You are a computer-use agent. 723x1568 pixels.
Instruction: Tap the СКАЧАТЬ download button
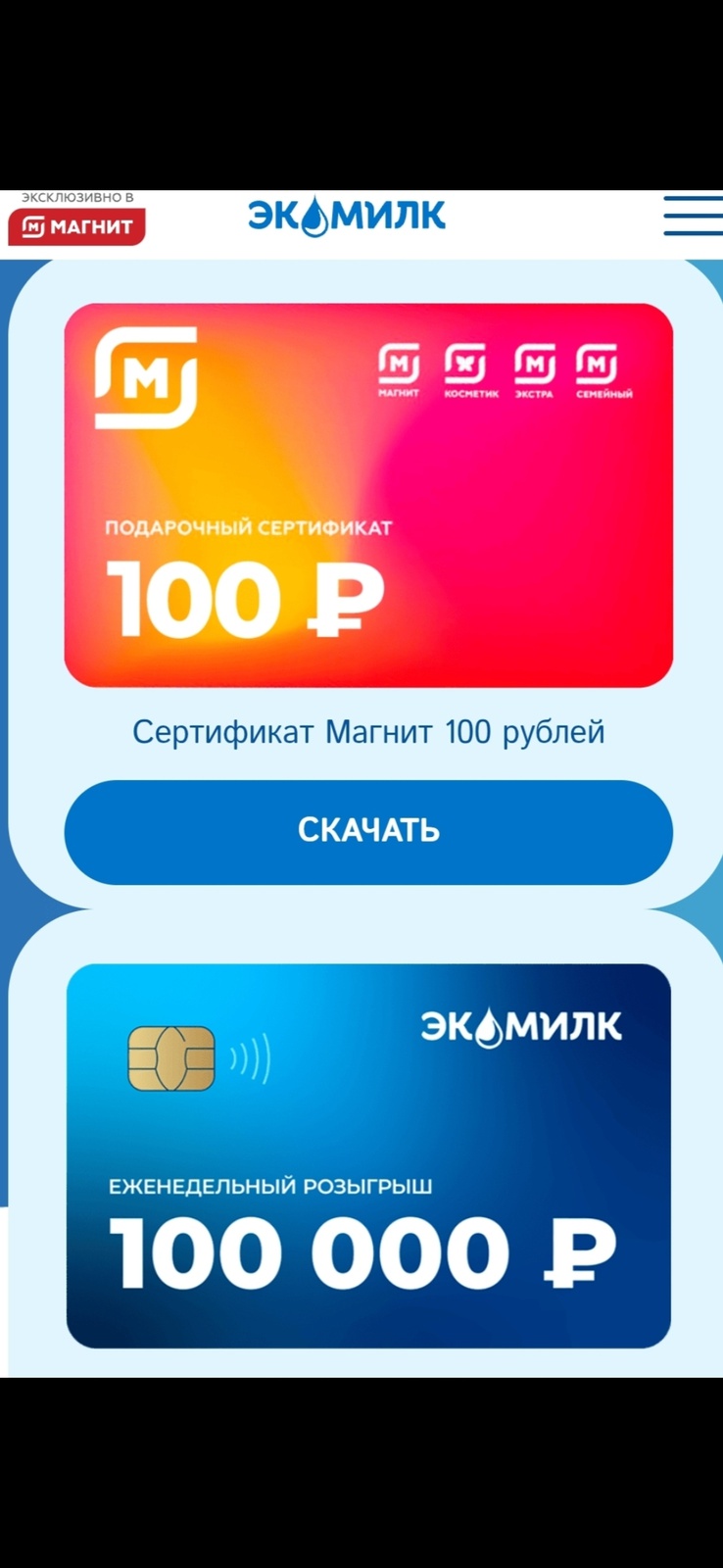(x=368, y=832)
